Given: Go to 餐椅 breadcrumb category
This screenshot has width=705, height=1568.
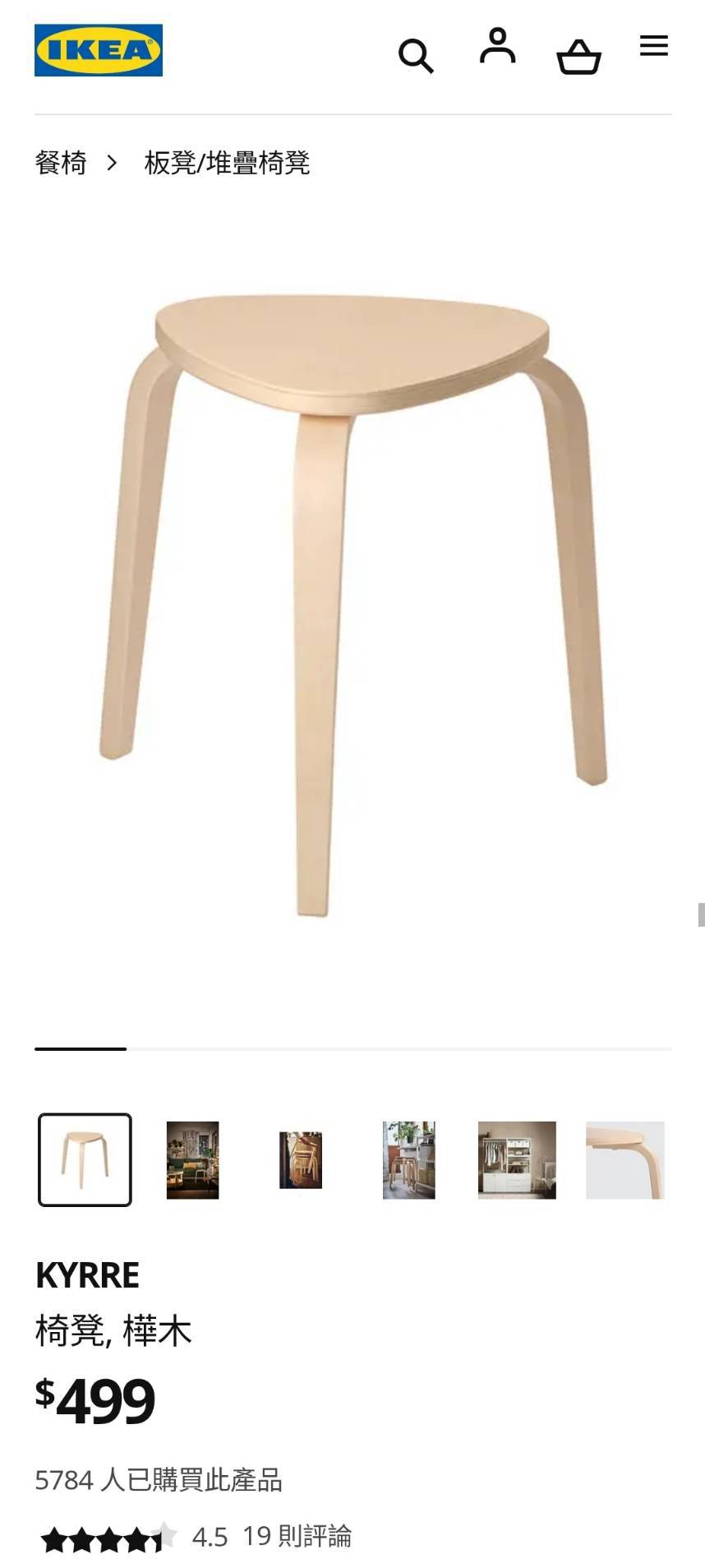Looking at the screenshot, I should [61, 163].
